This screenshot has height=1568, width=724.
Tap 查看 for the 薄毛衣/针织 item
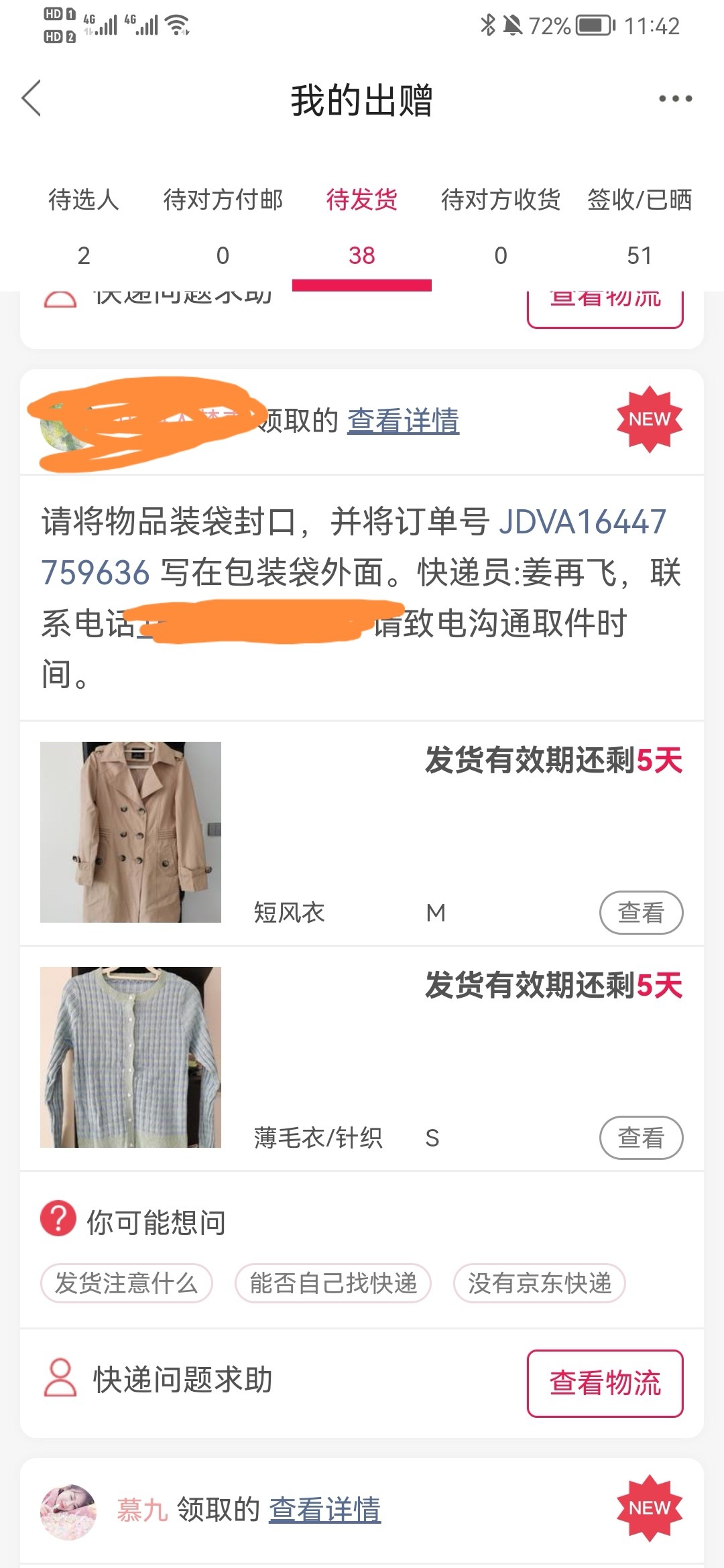pos(640,1137)
